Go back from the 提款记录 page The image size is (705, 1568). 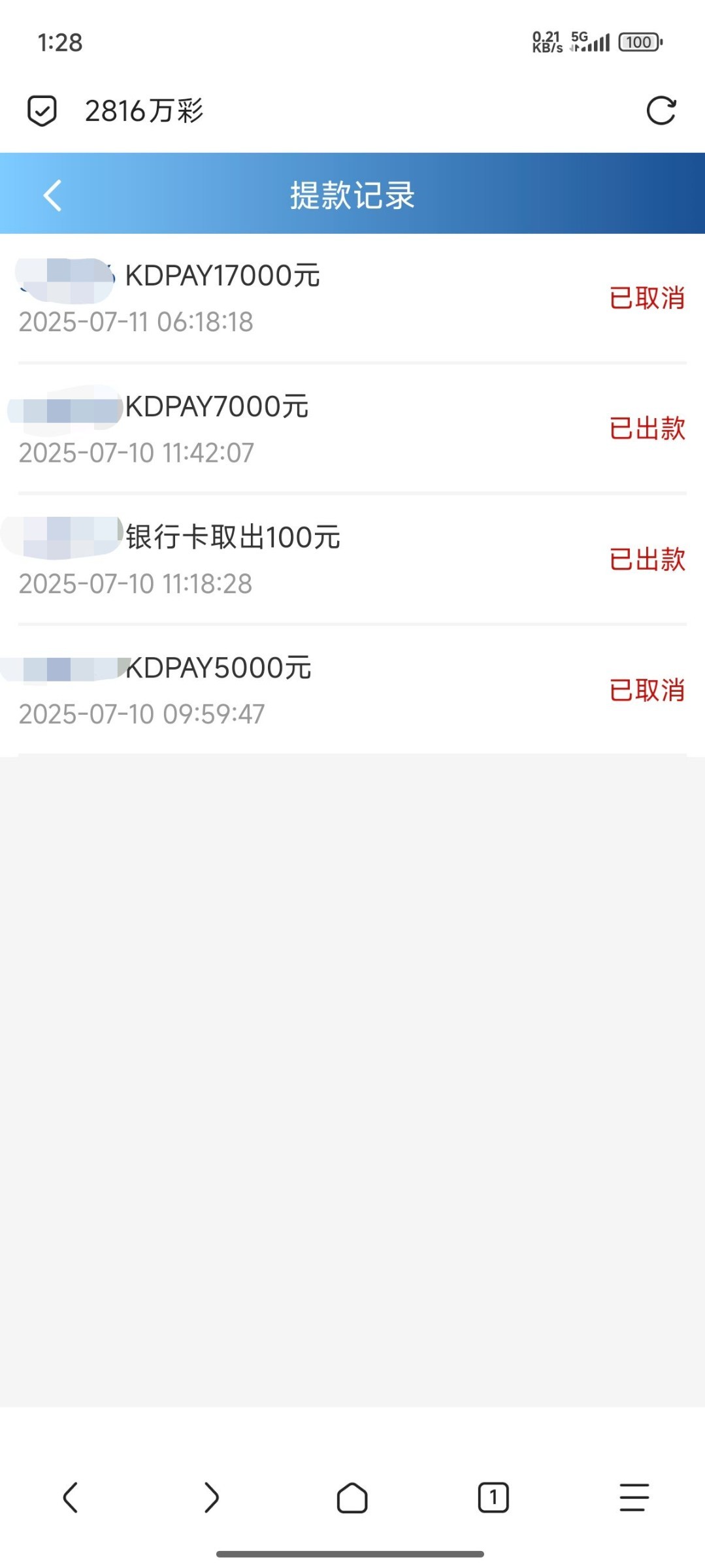coord(53,195)
